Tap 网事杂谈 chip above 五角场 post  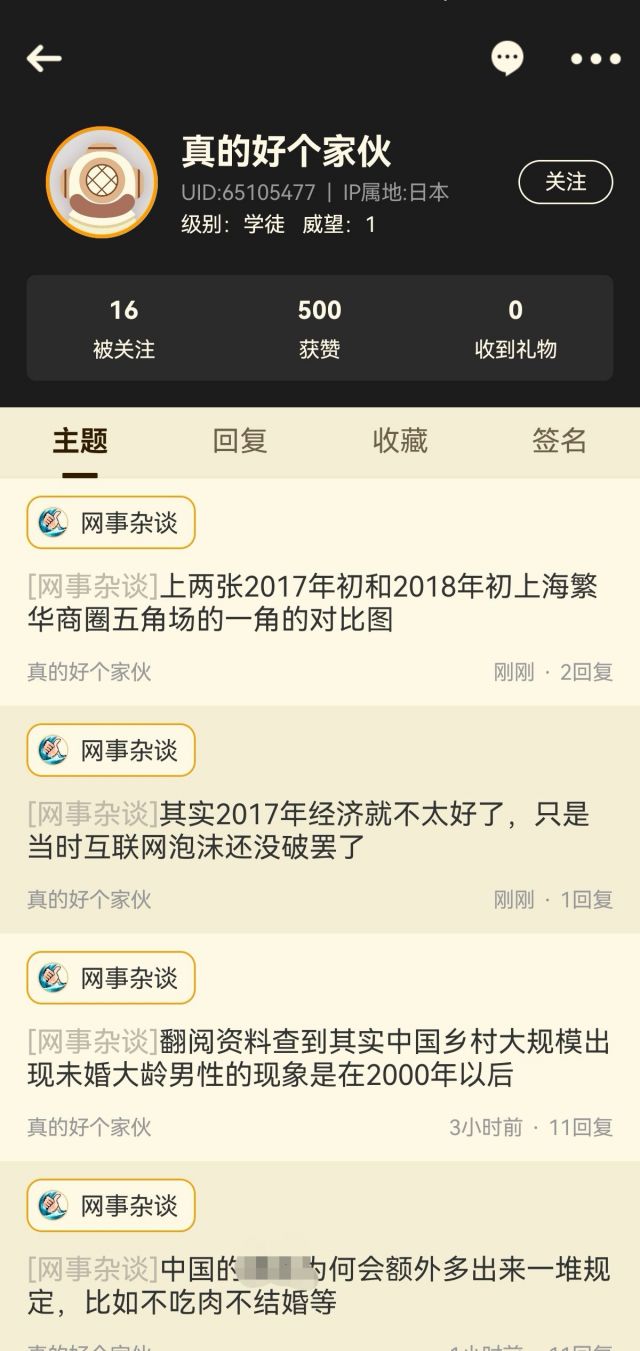pyautogui.click(x=111, y=523)
